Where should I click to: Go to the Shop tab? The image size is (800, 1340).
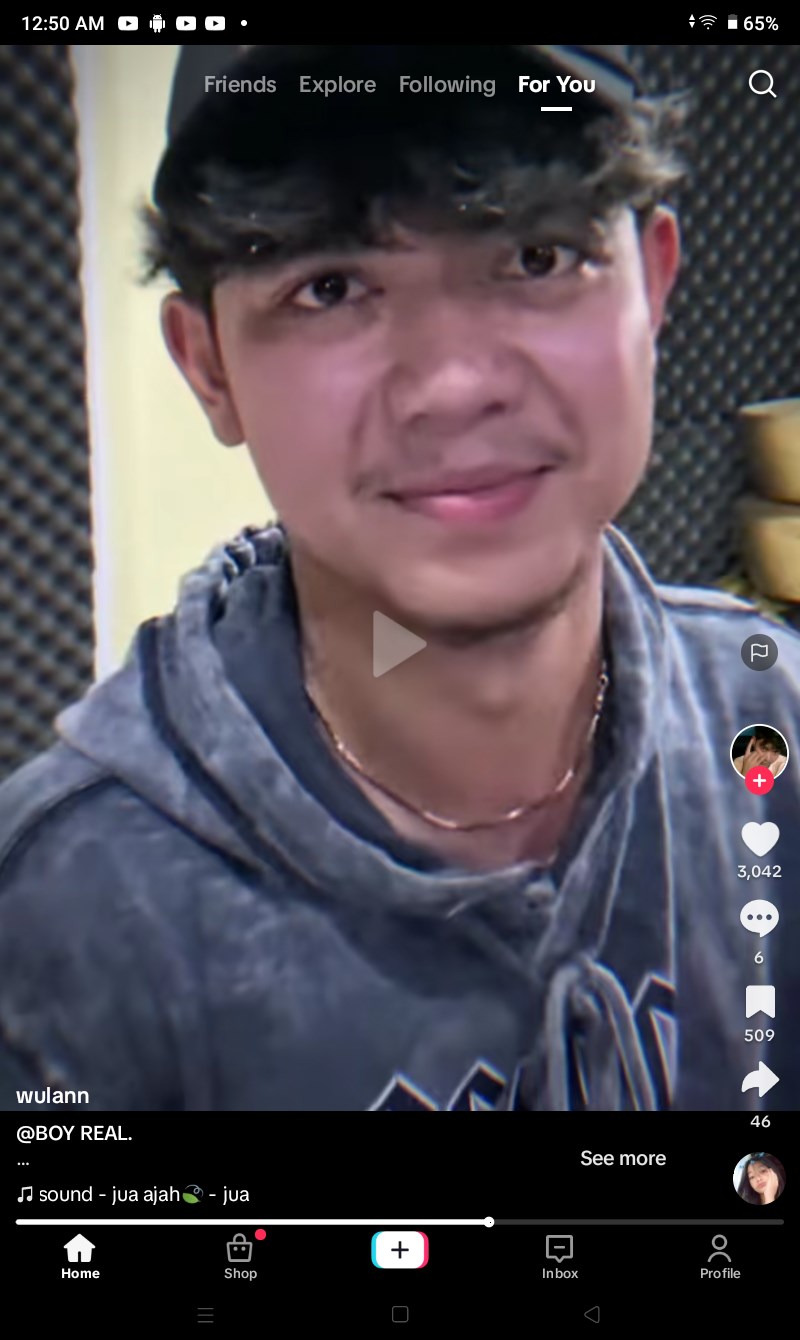(x=240, y=1256)
